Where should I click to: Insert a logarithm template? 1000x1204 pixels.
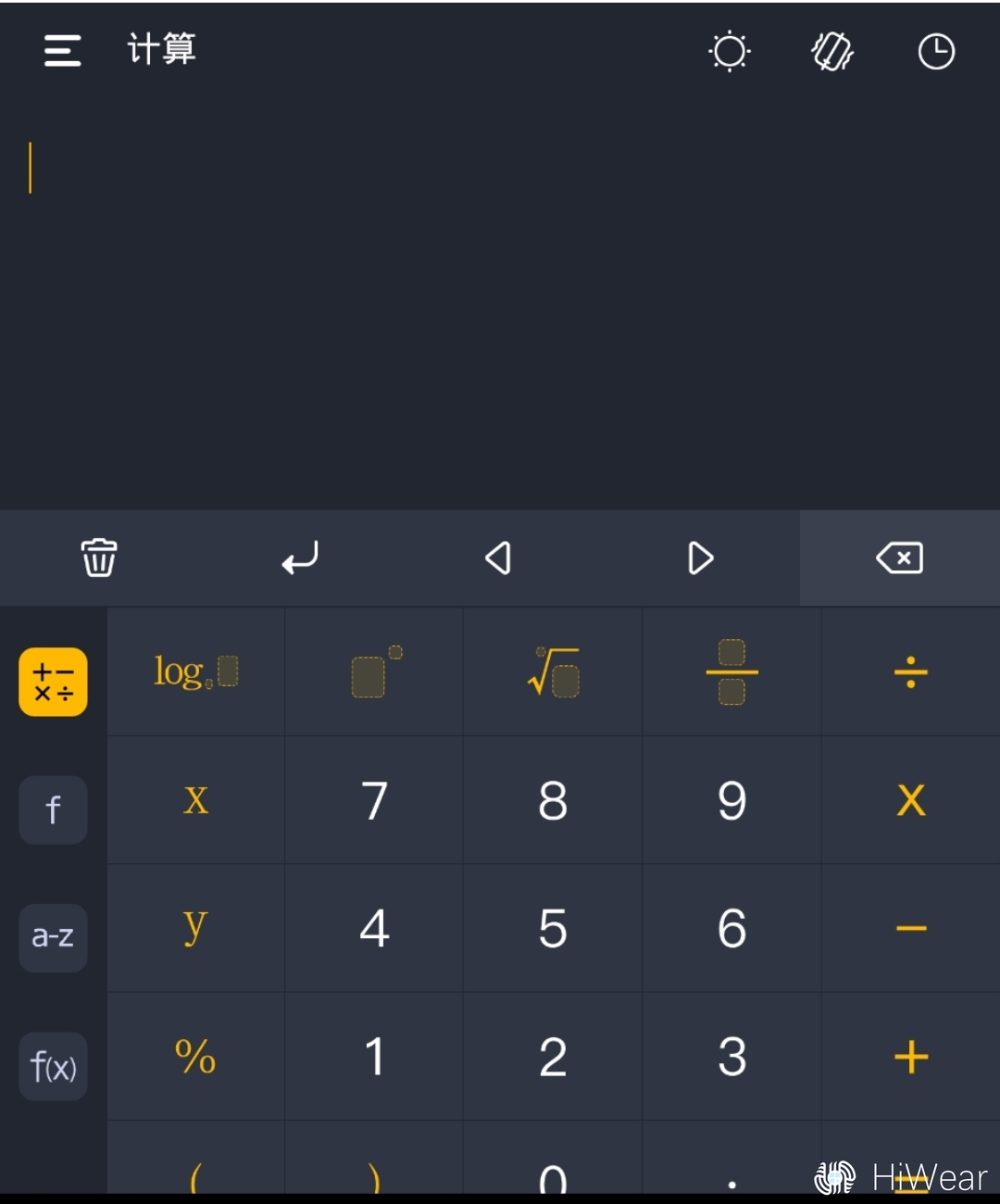(x=195, y=671)
